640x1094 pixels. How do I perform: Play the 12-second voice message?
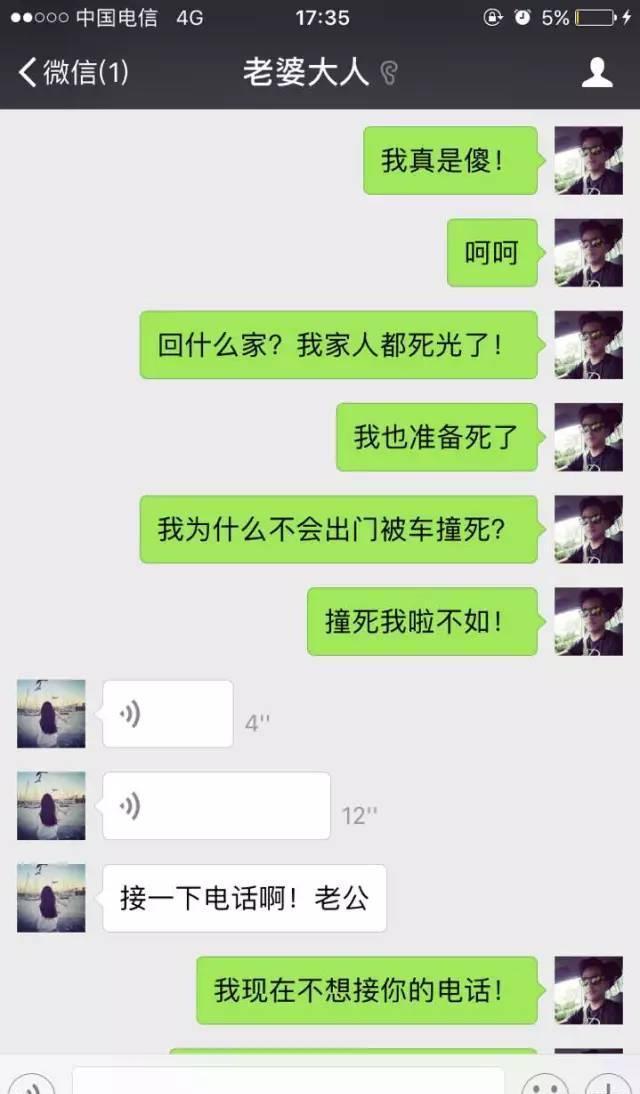click(215, 806)
